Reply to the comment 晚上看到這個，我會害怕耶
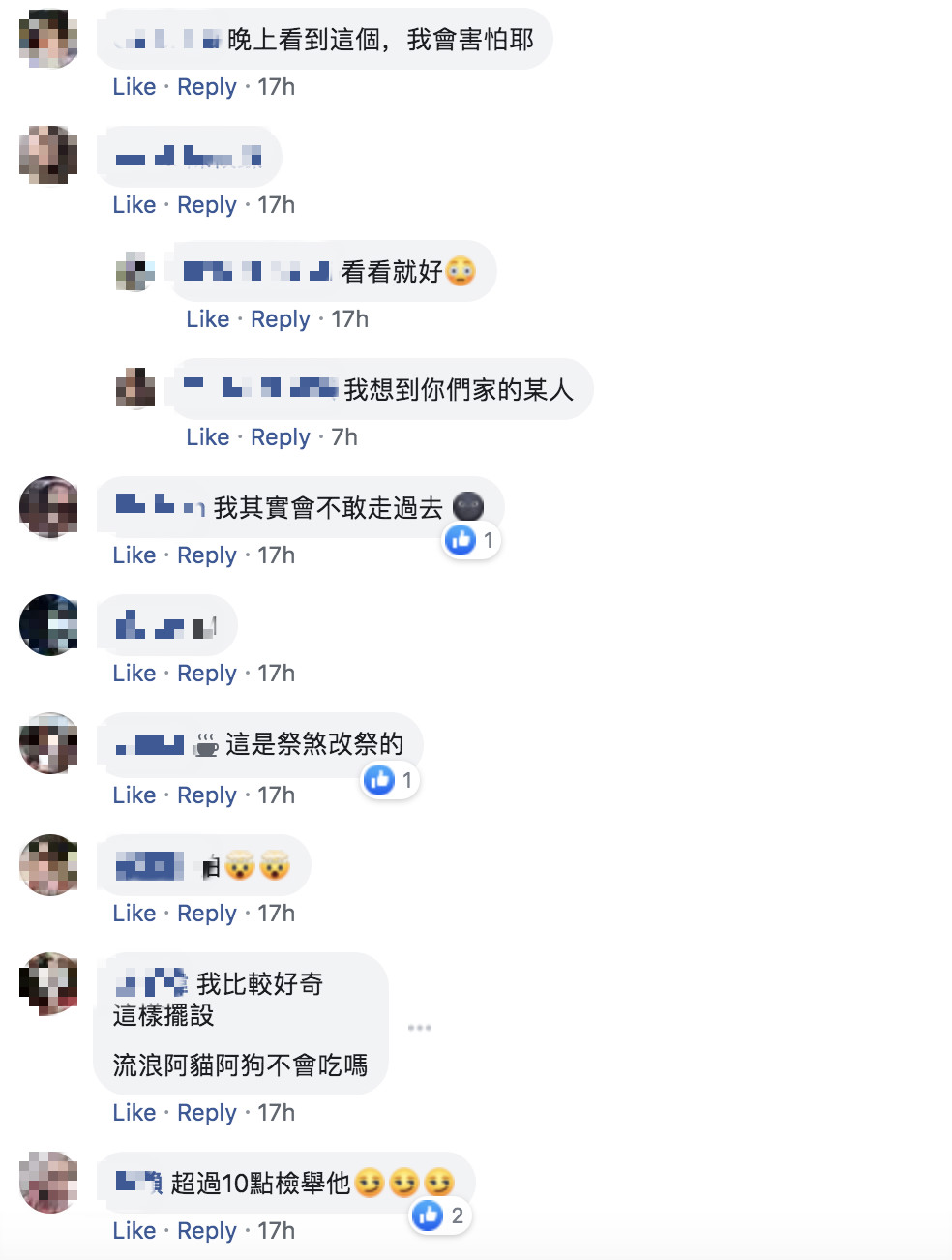The image size is (952, 1260). pyautogui.click(x=206, y=87)
